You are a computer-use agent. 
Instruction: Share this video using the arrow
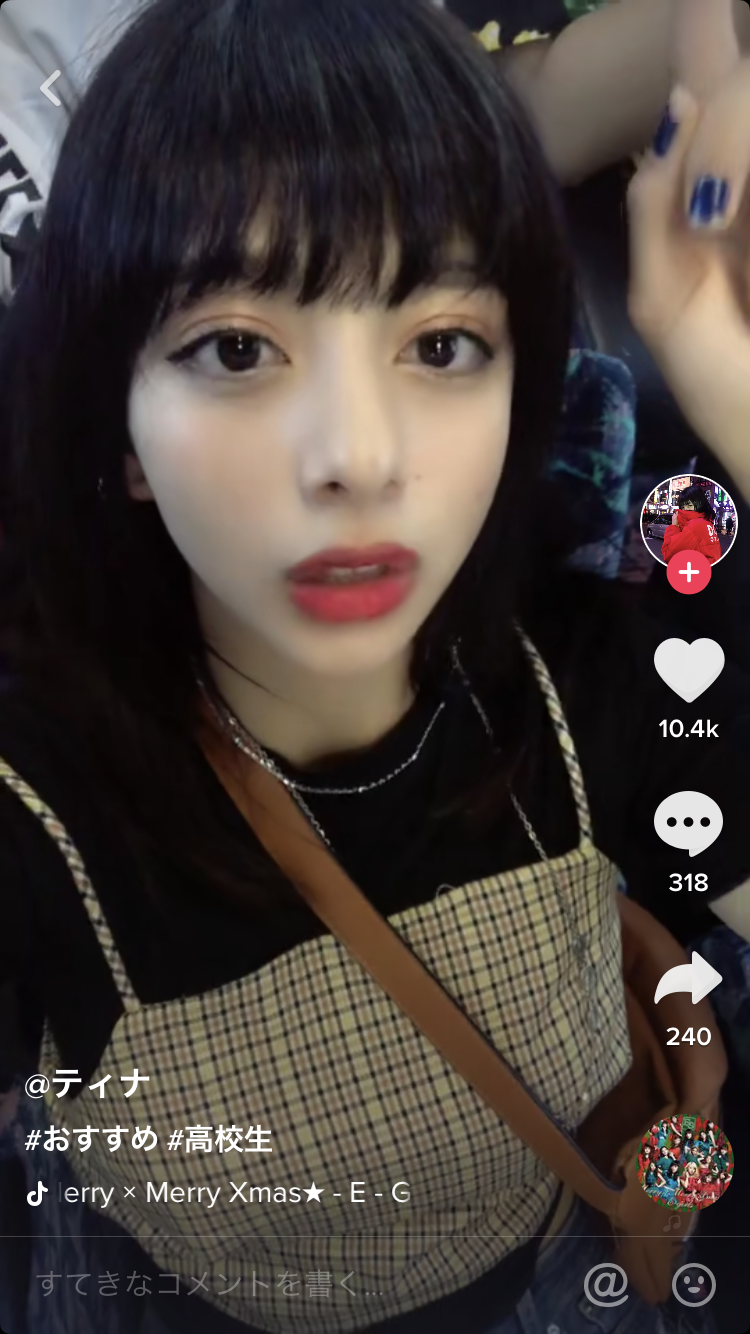688,978
